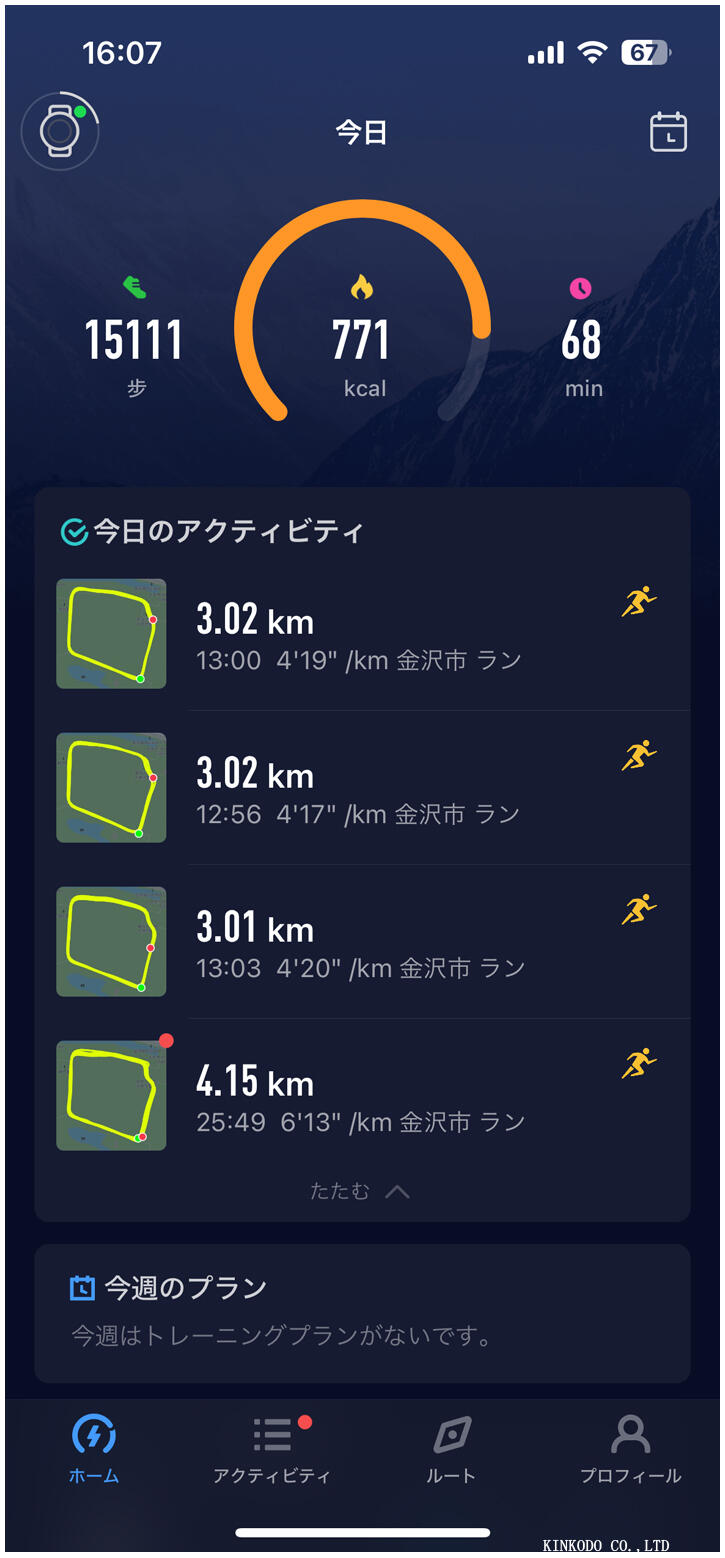Image resolution: width=725 pixels, height=1558 pixels.
Task: Open the calendar icon top right
Action: tap(668, 131)
